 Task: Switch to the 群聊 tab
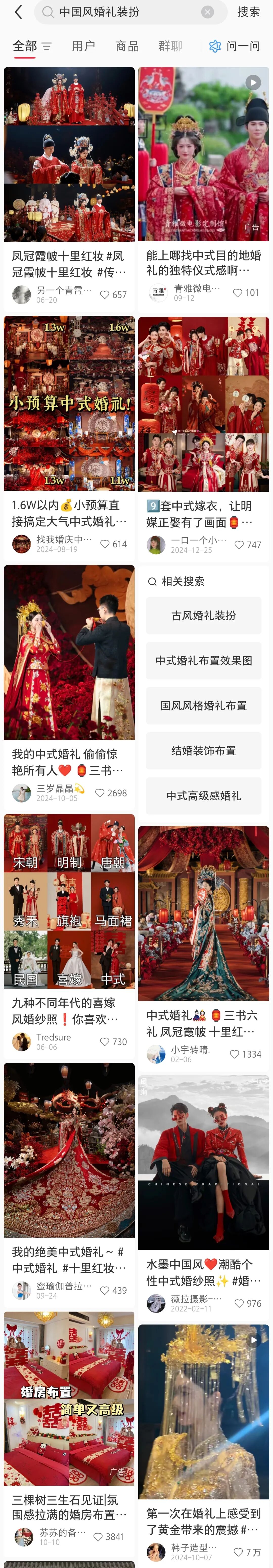(170, 46)
